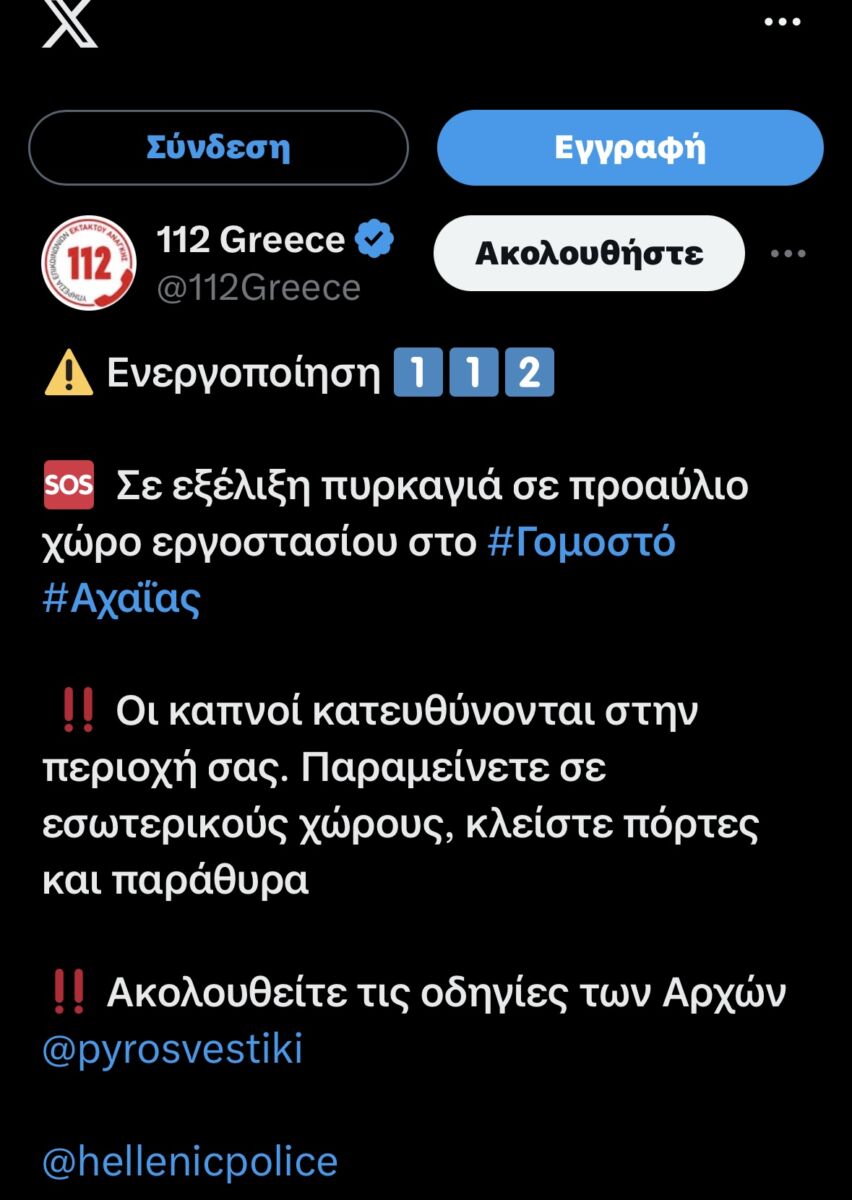Open the 112 Greece account name
The height and width of the screenshot is (1200, 852).
250,240
